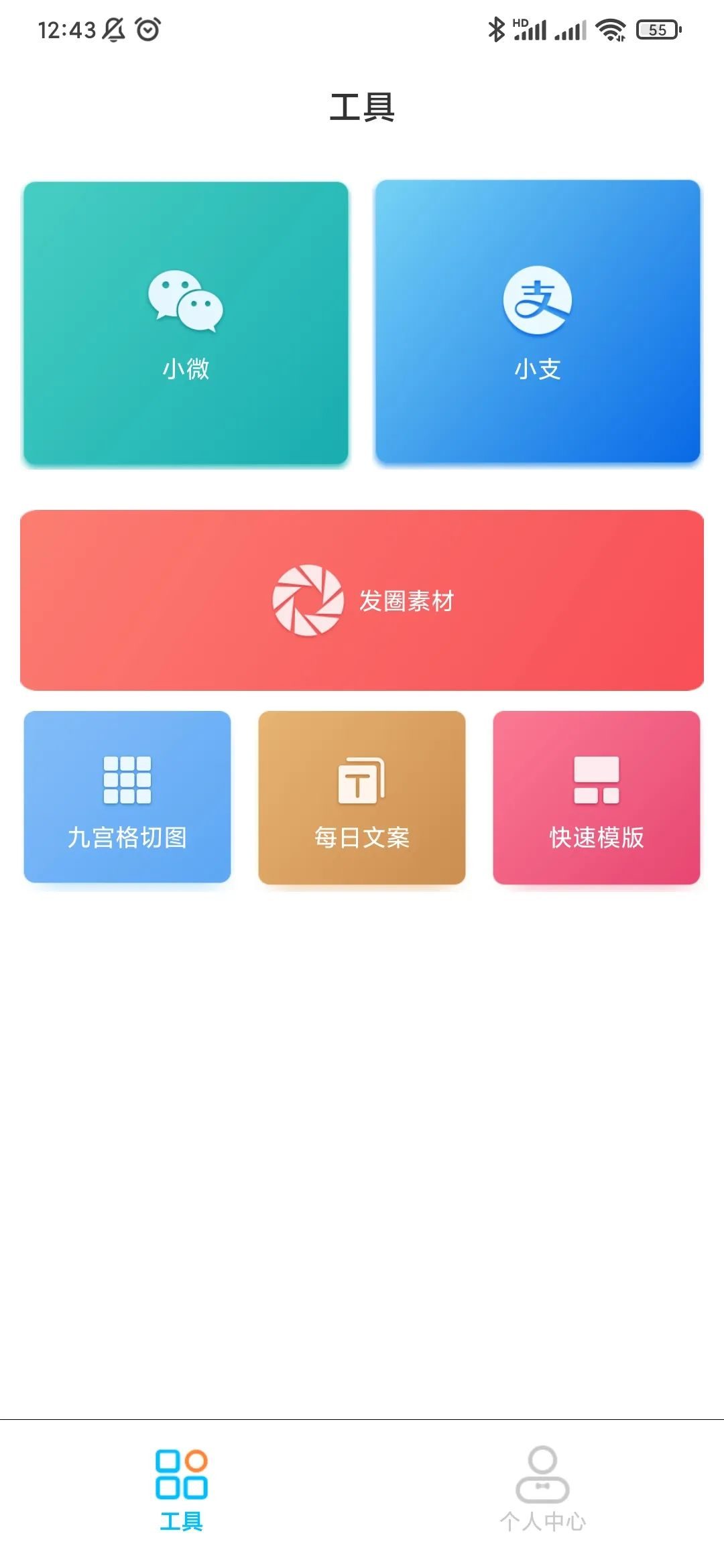The width and height of the screenshot is (724, 1568).
Task: Open 快速模版 quick templates
Action: [x=597, y=799]
